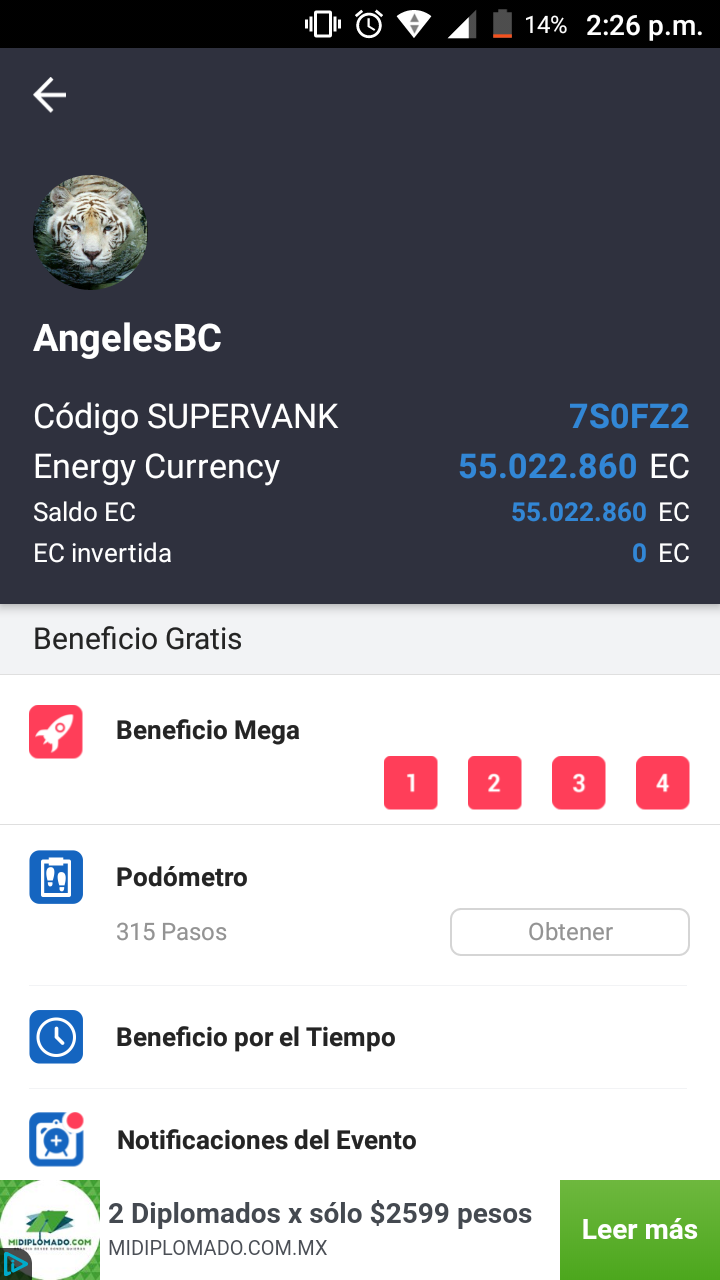
Task: Open the AdChoices info icon
Action: (14, 1264)
